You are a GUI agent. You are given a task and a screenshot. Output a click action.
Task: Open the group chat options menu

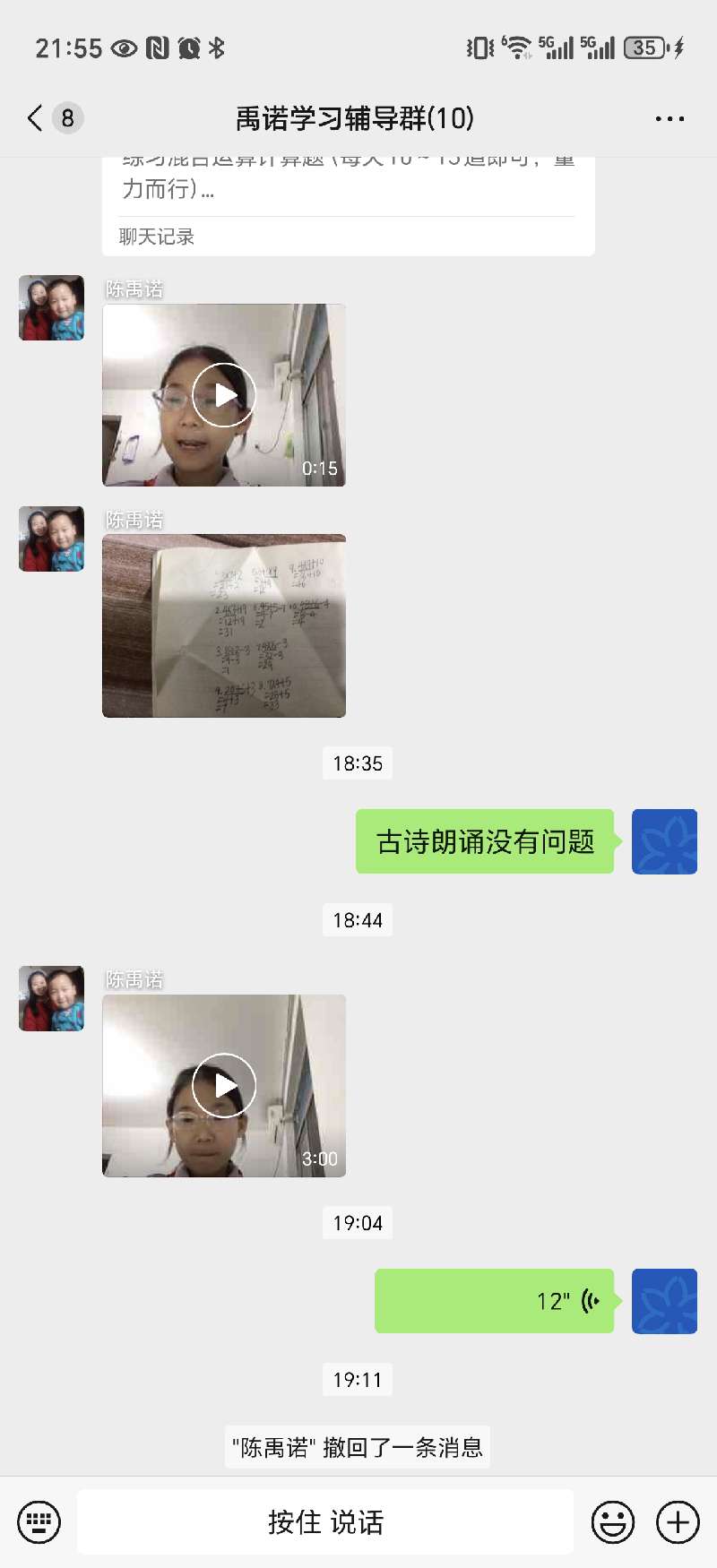click(x=669, y=118)
